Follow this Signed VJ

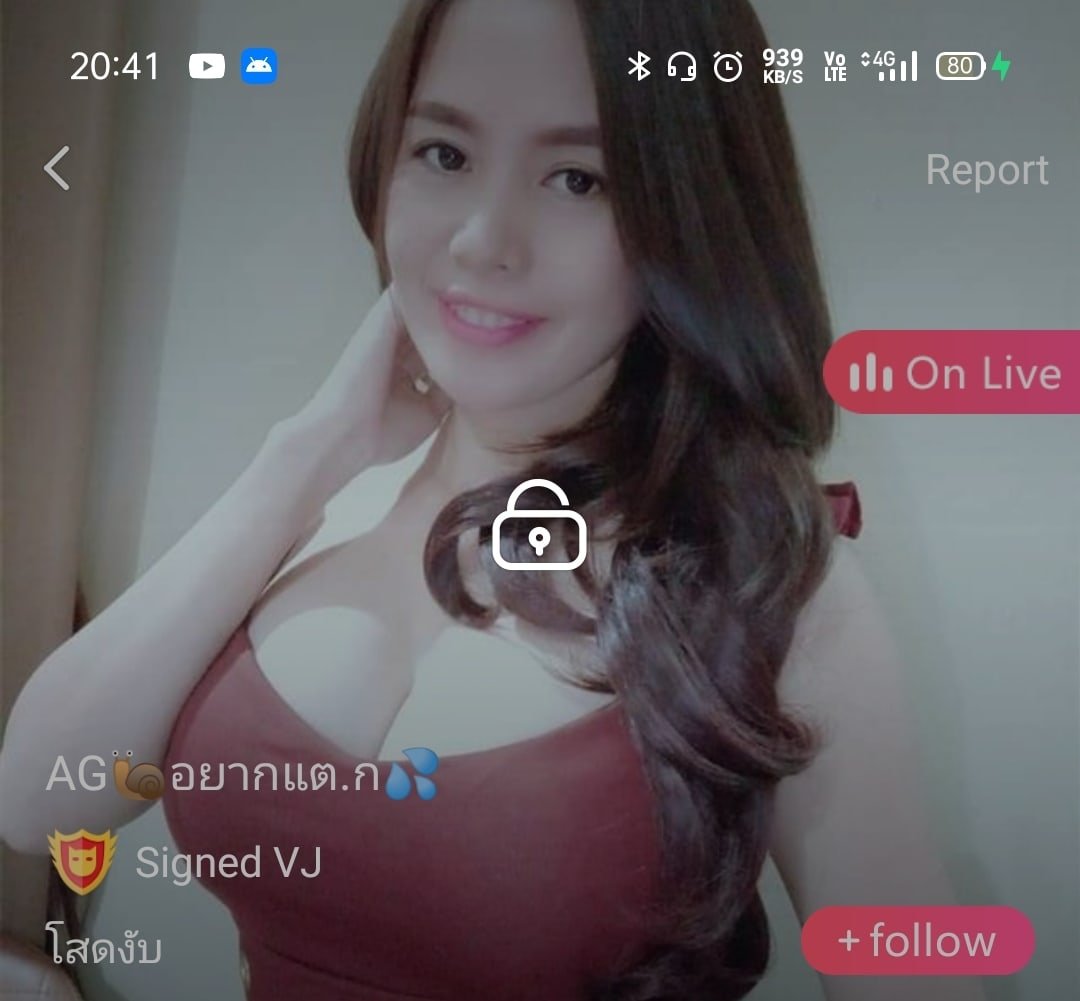917,941
